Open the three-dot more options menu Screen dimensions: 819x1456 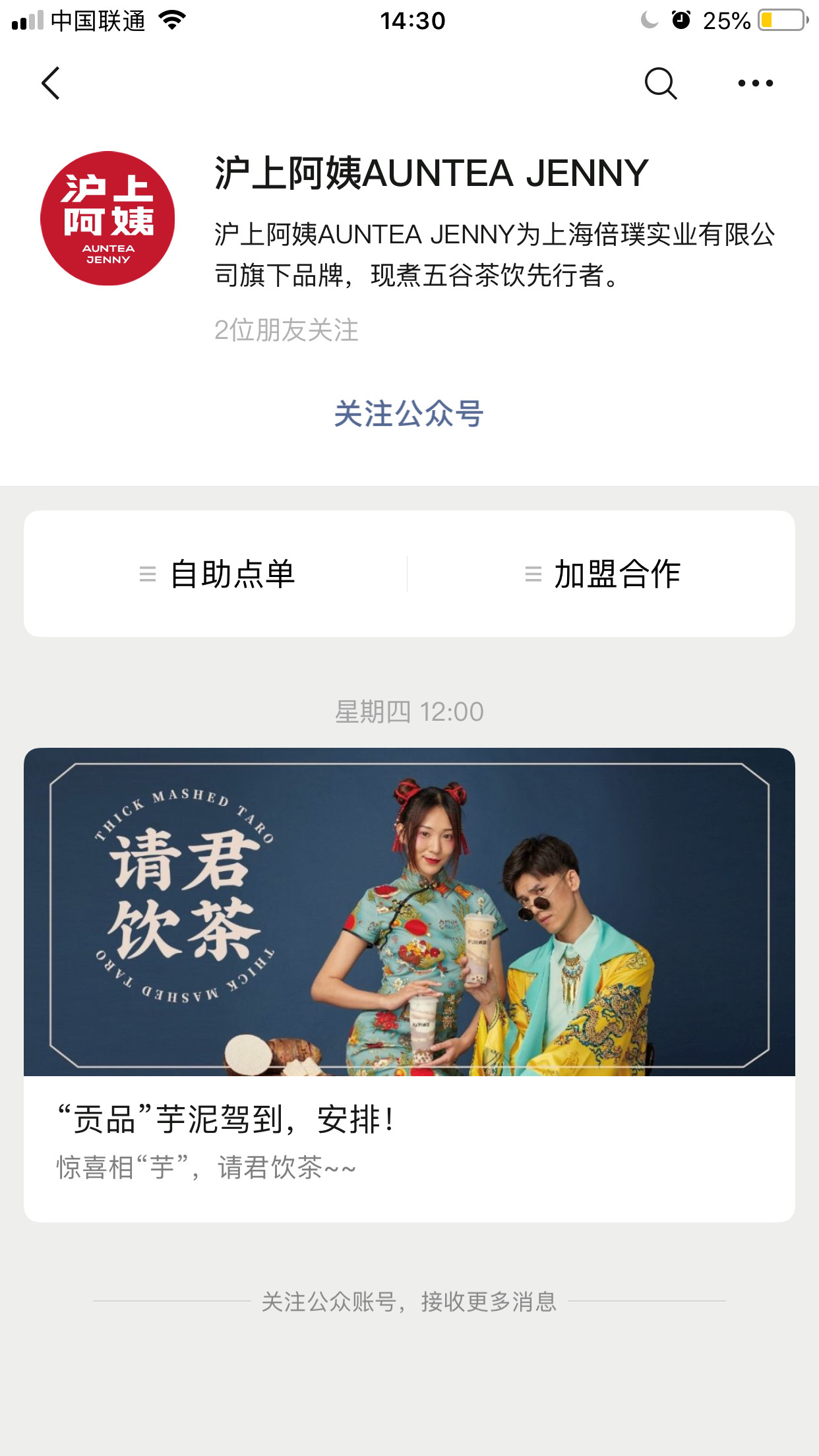click(x=755, y=83)
